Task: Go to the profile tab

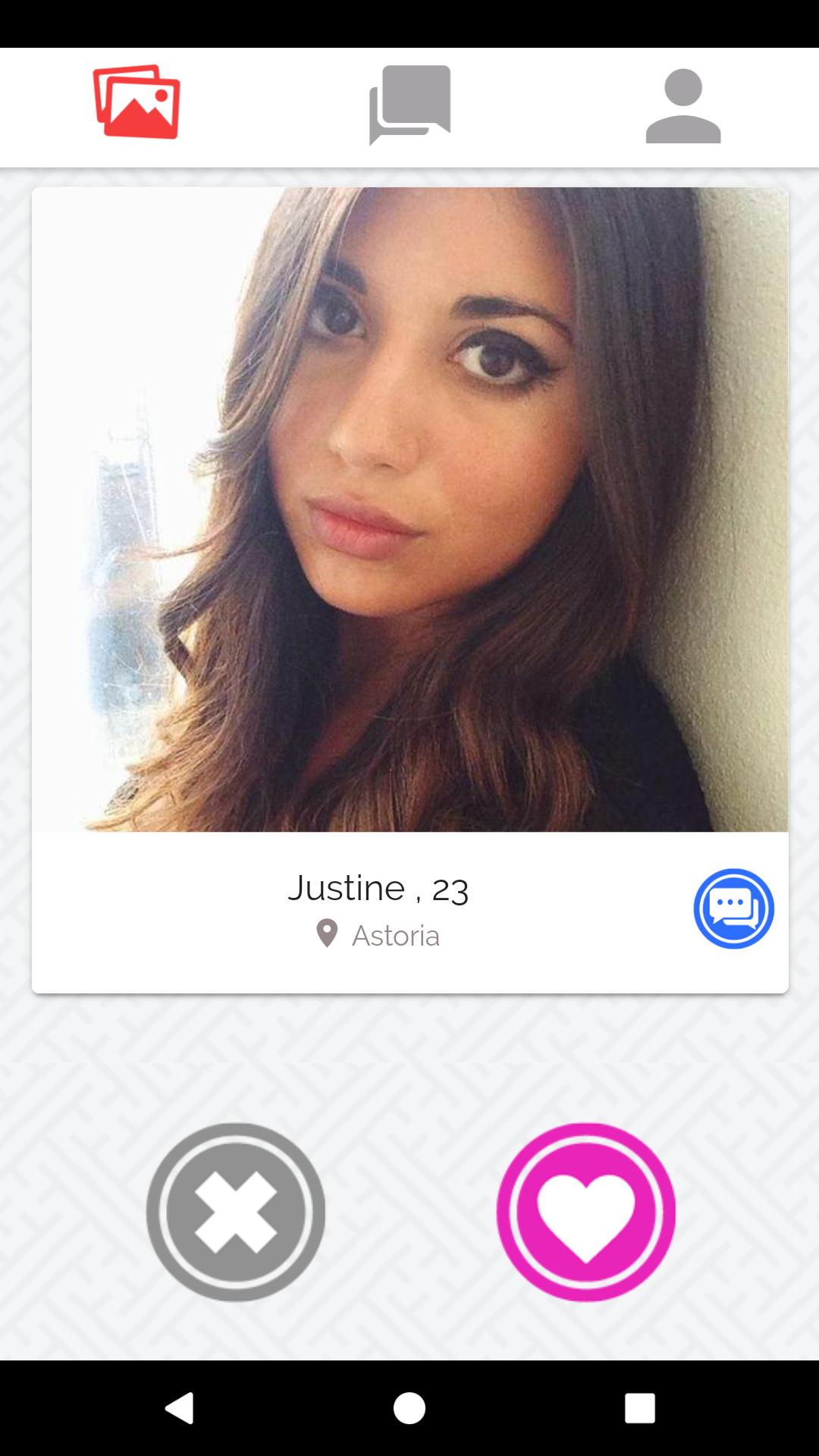Action: tap(682, 105)
